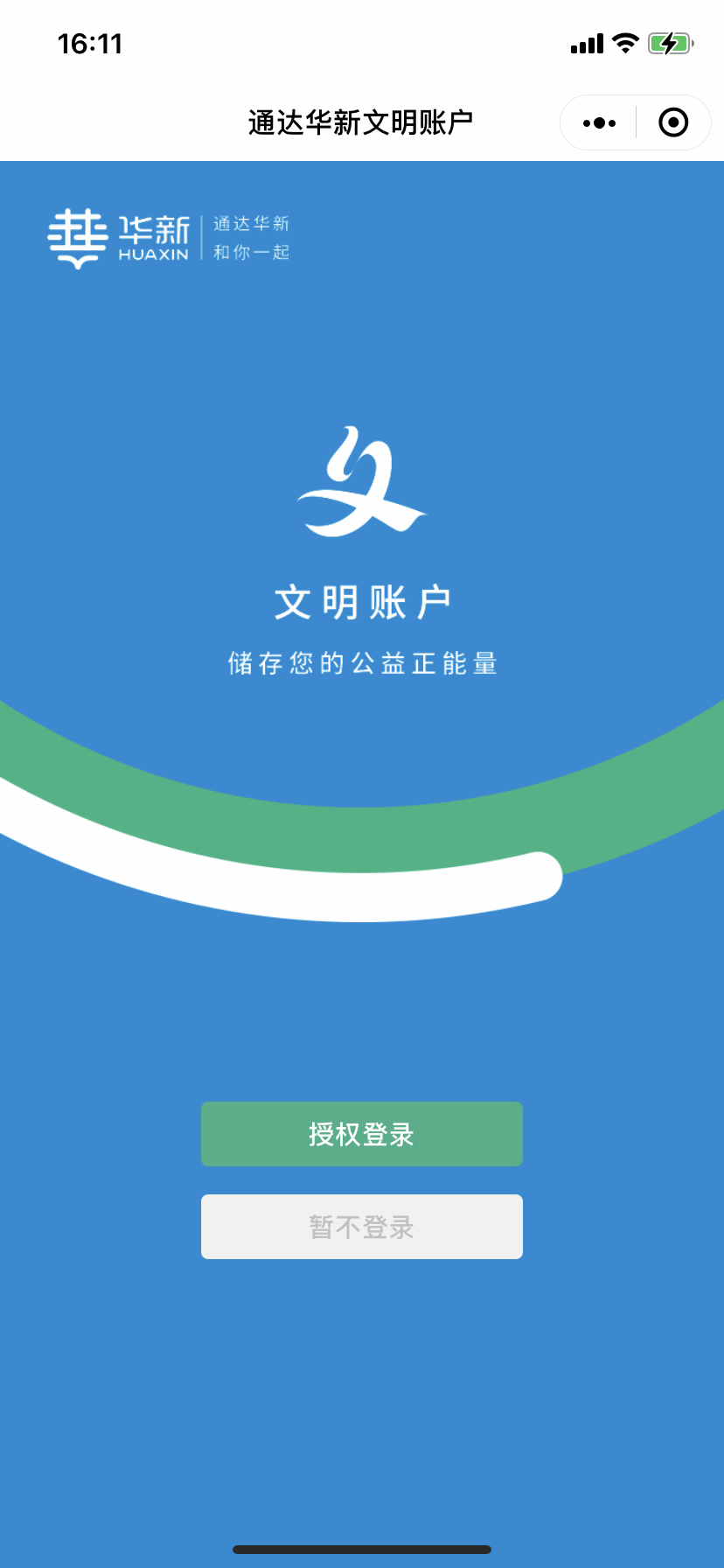Close the mini program via circle icon
The width and height of the screenshot is (724, 1568).
click(672, 123)
